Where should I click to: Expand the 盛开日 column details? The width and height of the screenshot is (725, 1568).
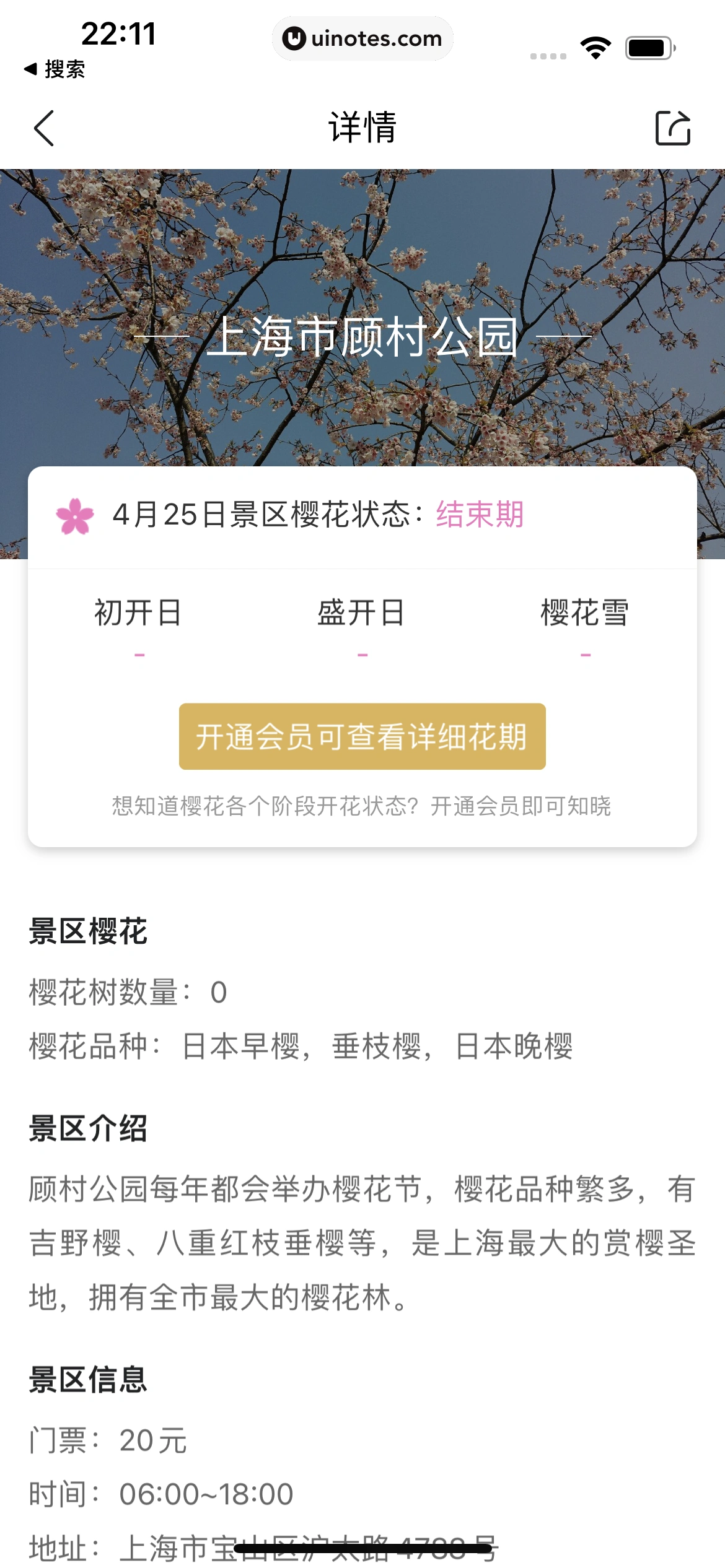(362, 613)
